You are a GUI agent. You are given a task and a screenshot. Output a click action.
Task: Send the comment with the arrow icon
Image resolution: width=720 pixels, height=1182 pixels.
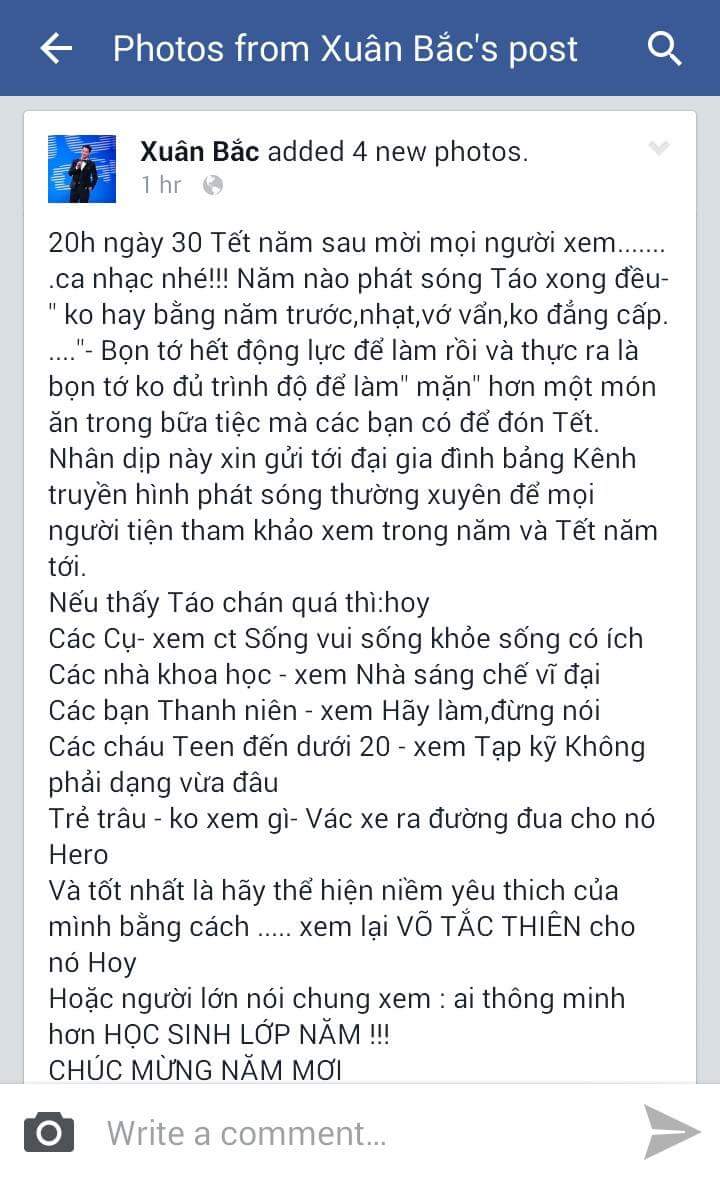tap(670, 1132)
